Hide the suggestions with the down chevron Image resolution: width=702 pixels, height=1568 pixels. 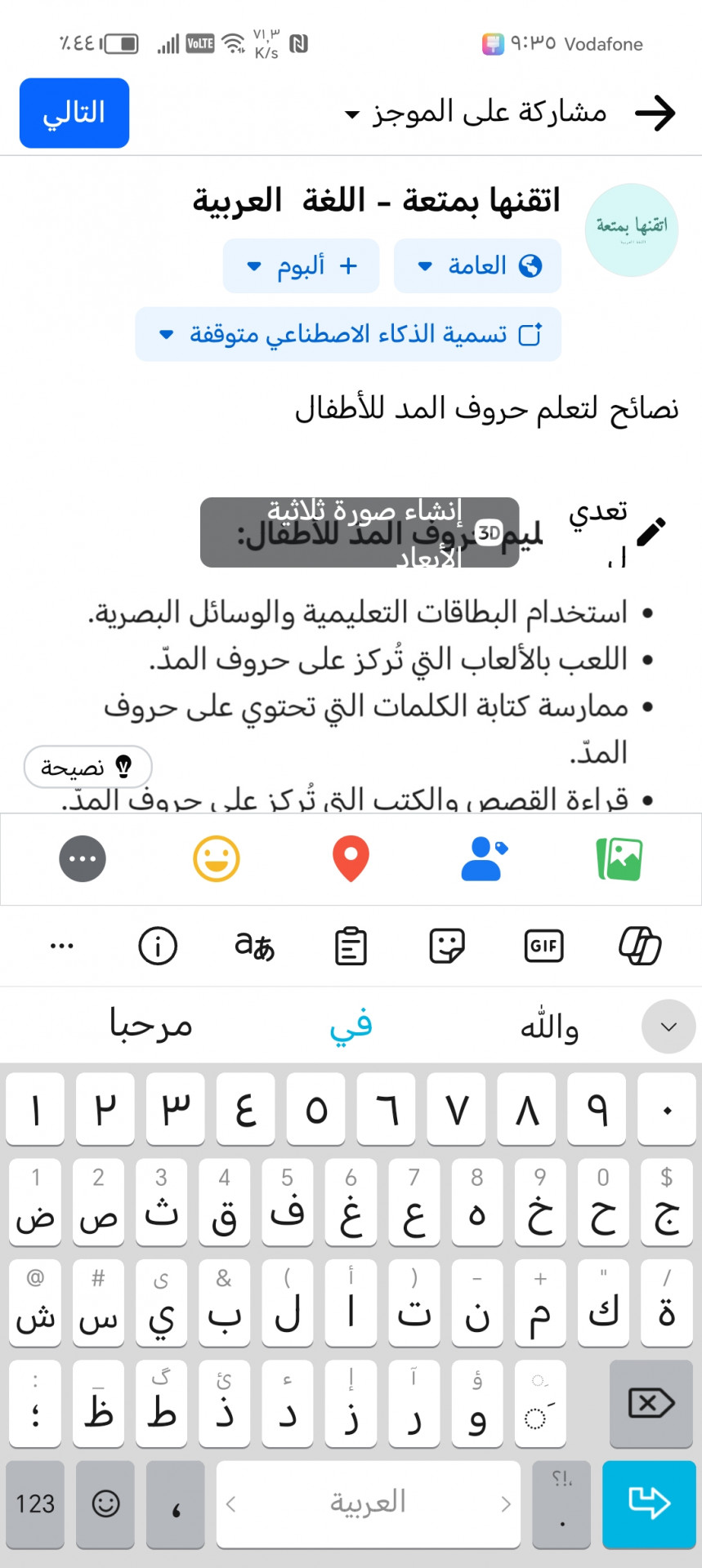[x=668, y=1027]
